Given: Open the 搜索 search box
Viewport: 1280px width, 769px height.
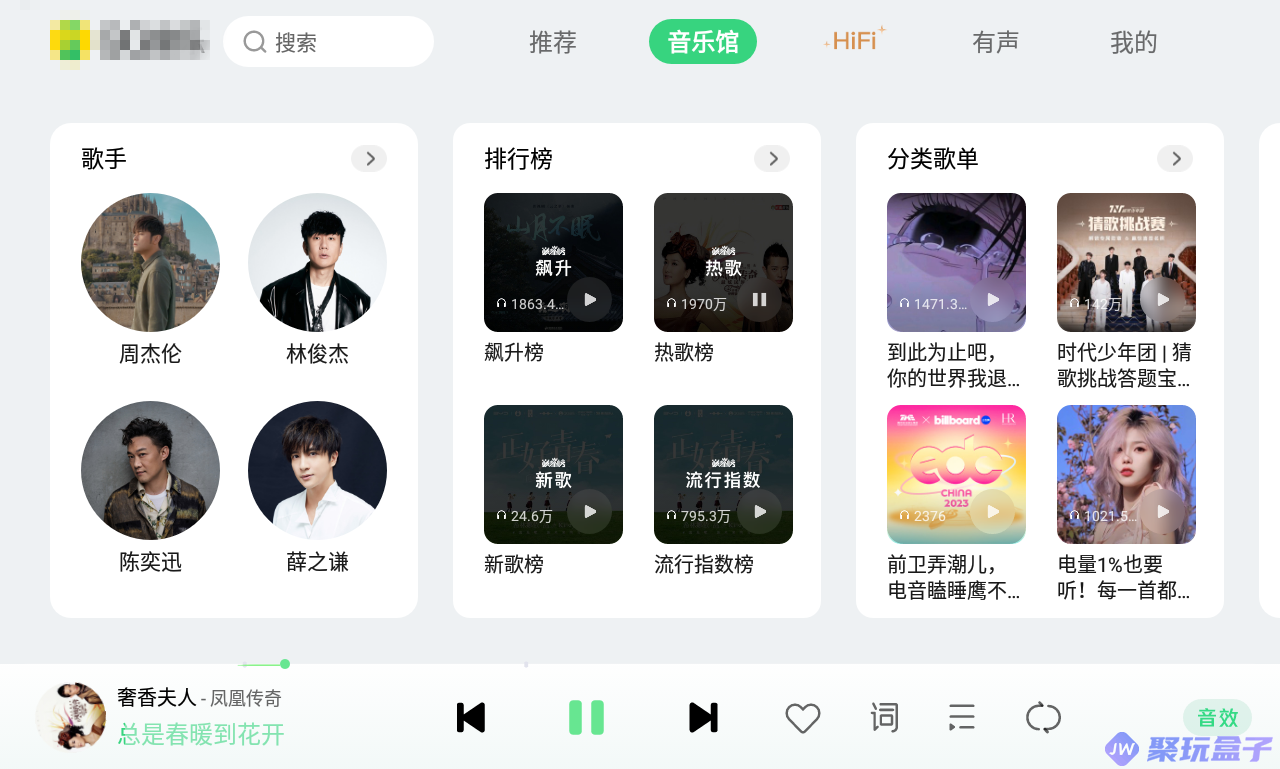Looking at the screenshot, I should point(328,42).
